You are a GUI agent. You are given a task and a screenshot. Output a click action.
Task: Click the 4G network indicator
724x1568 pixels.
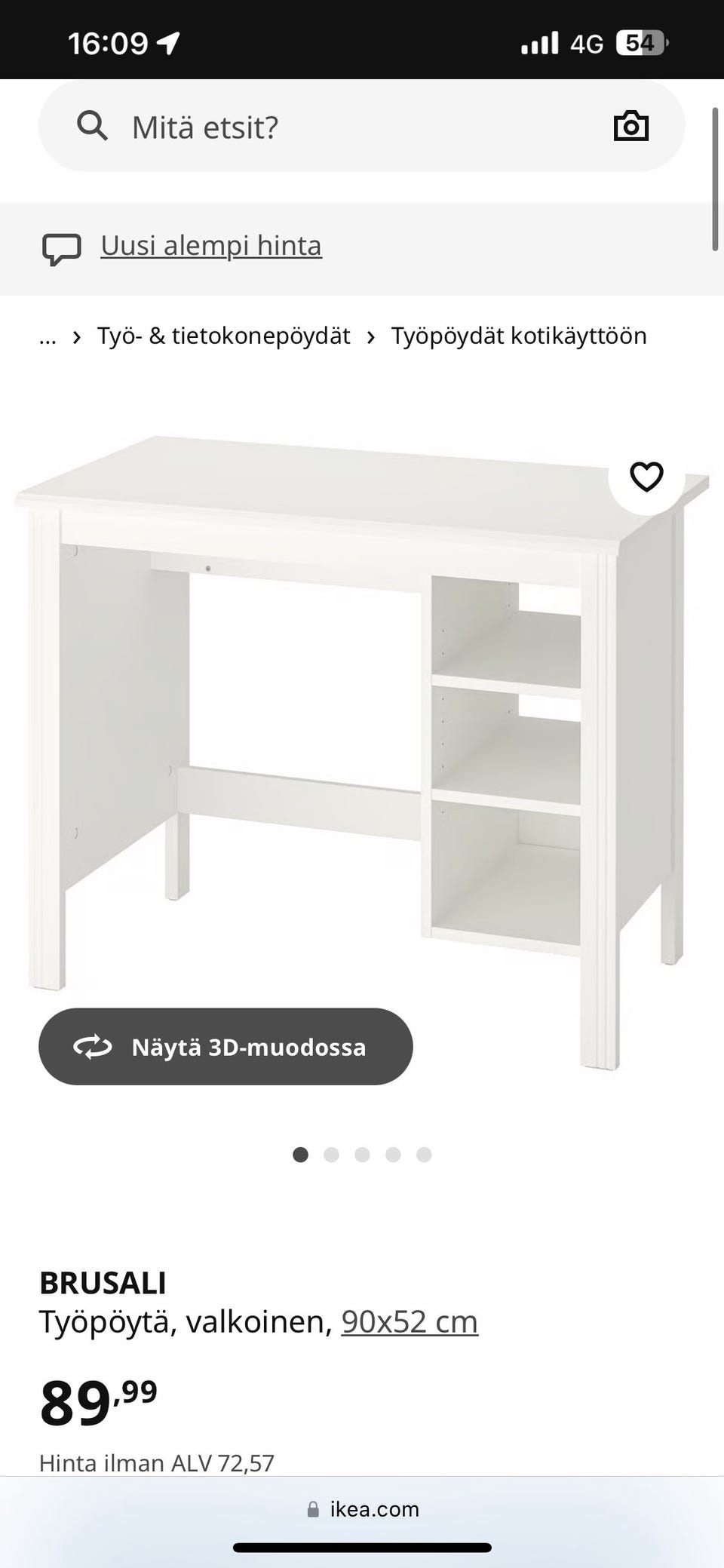[586, 41]
